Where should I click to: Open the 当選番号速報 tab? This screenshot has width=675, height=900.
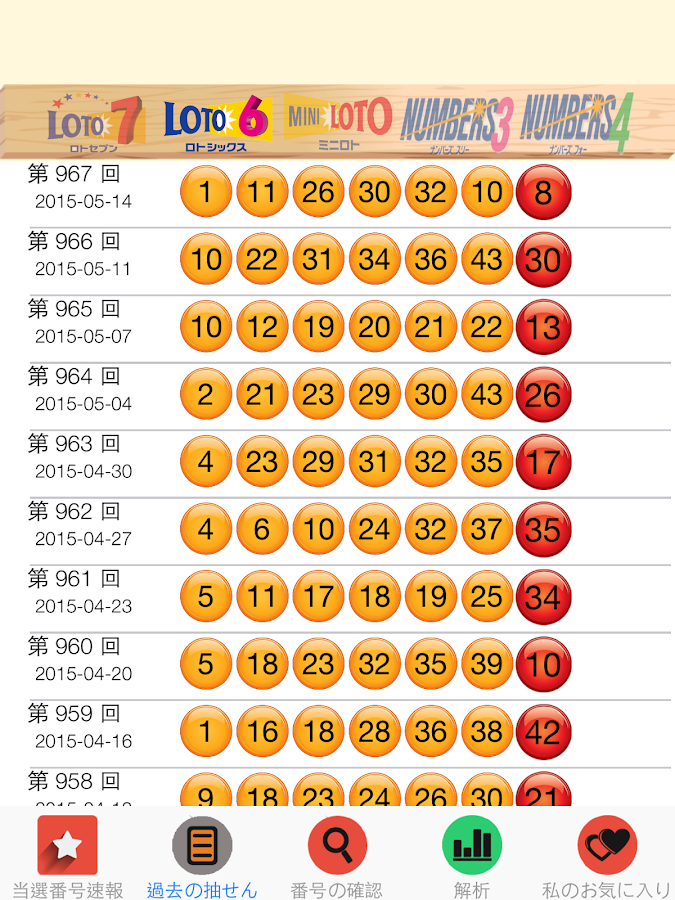pos(67,856)
